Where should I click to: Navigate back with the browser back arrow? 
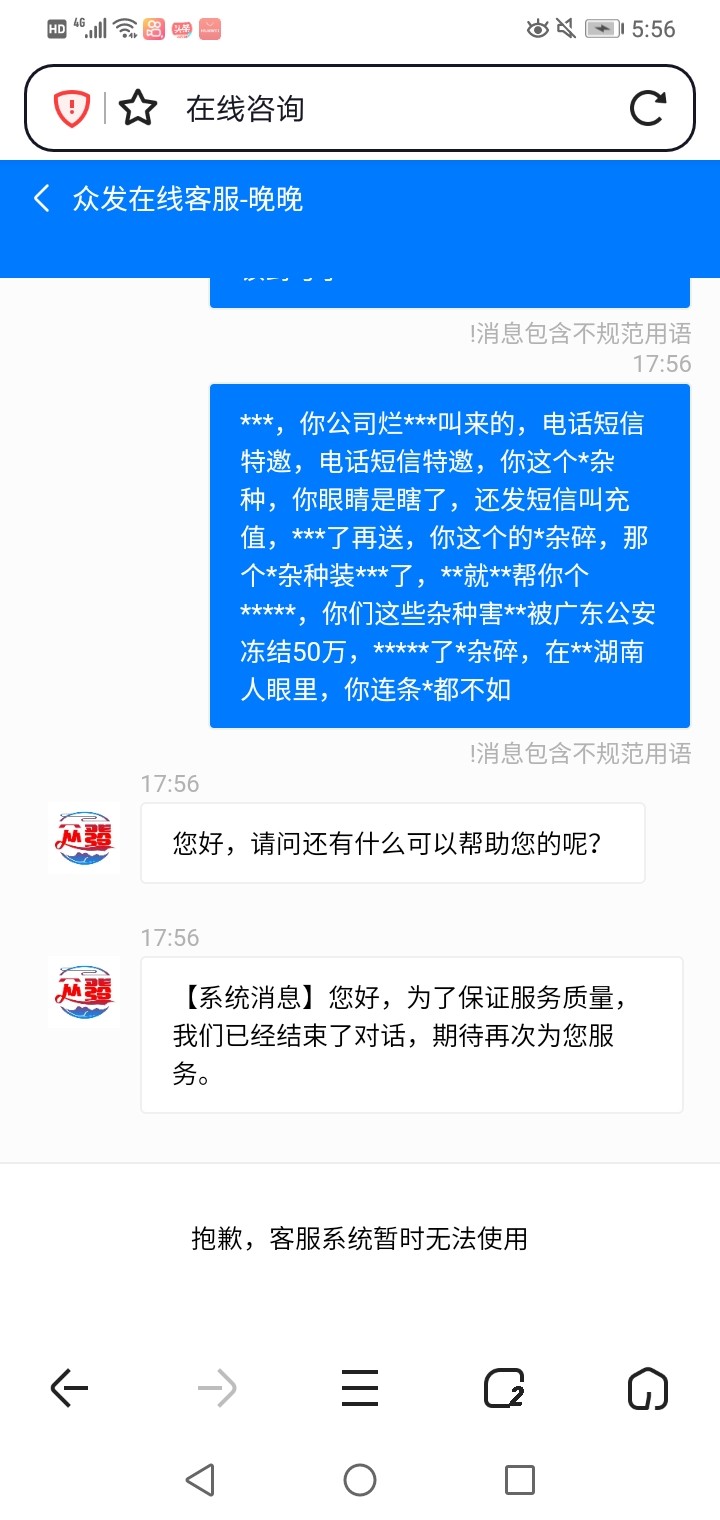(x=68, y=1388)
